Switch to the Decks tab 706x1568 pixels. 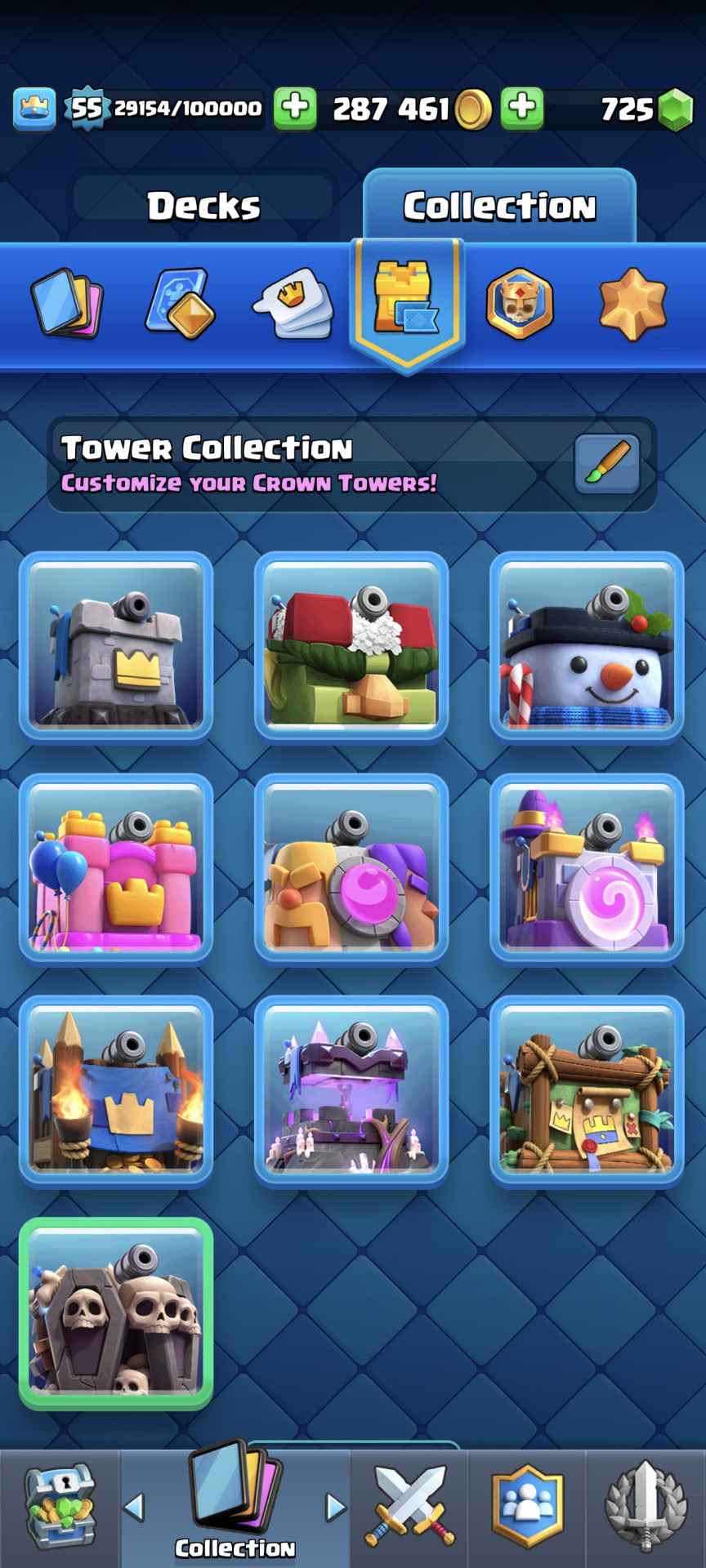point(203,206)
